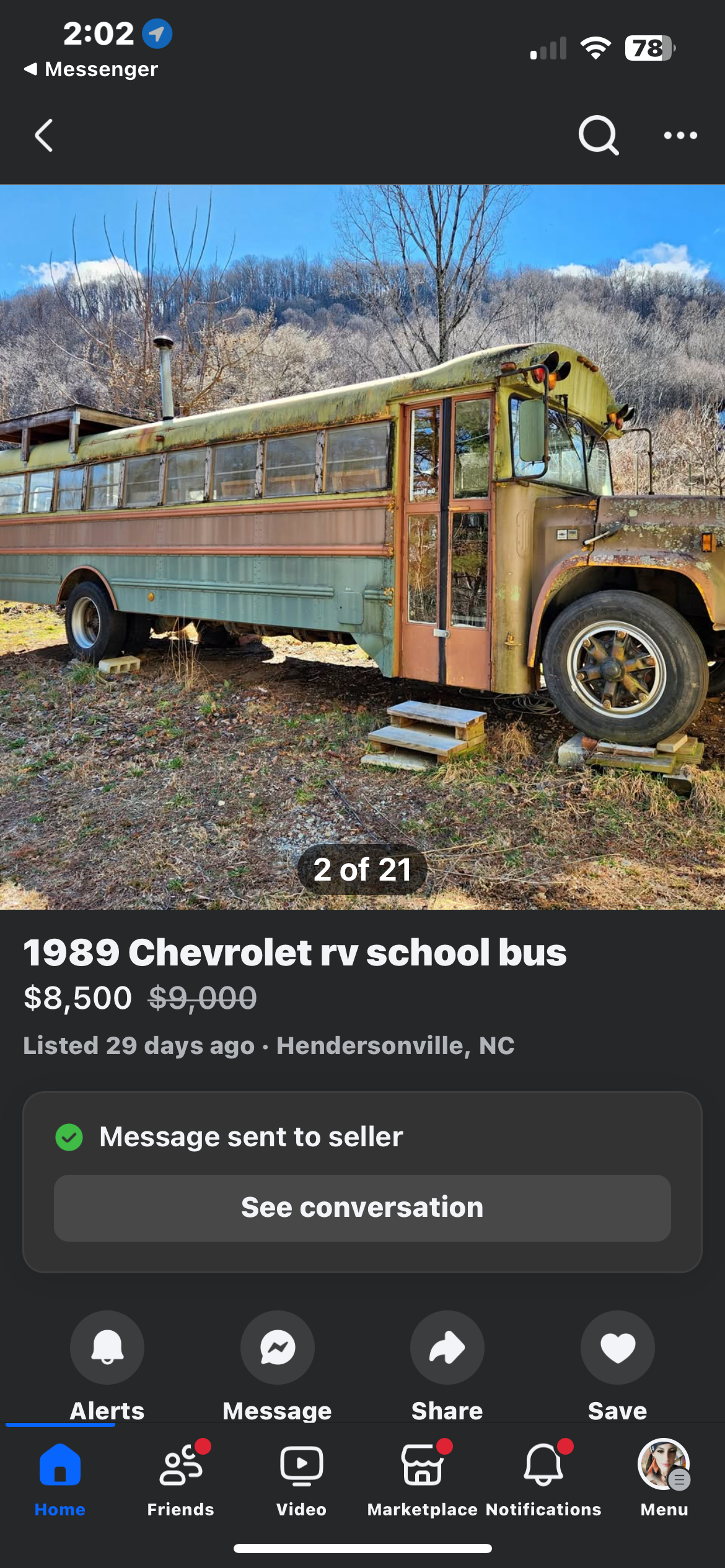Viewport: 725px width, 1568px height.
Task: Return to Messenger via status bar link
Action: point(92,69)
